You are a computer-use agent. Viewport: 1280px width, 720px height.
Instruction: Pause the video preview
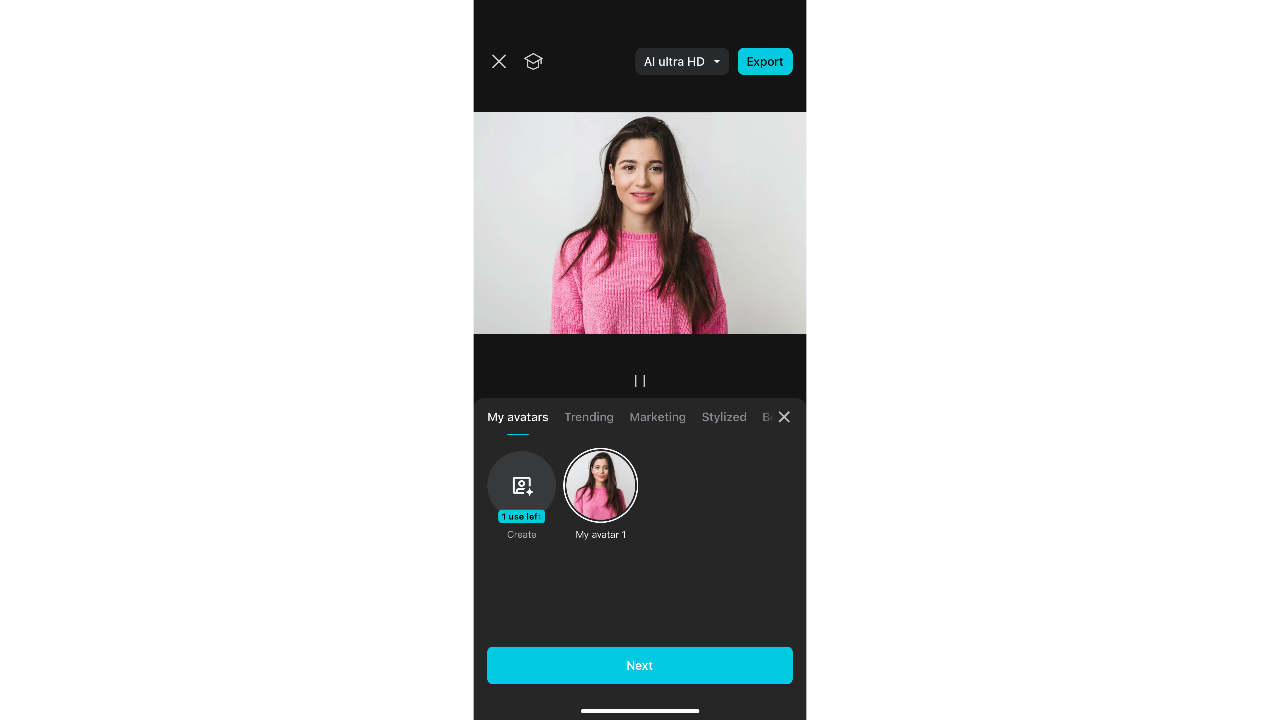click(x=640, y=380)
